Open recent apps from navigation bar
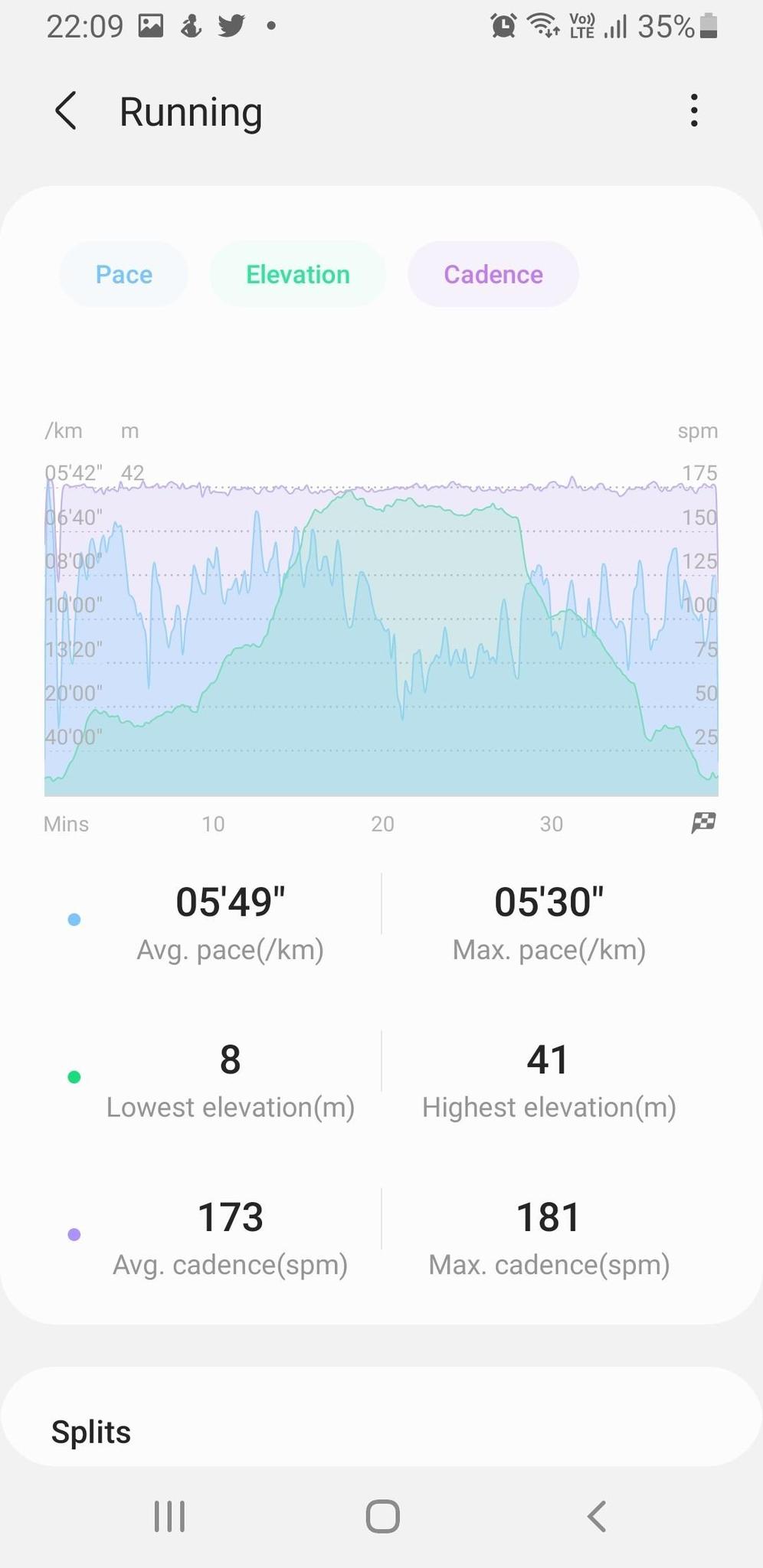Screen dimensions: 763x1568 point(169,1516)
